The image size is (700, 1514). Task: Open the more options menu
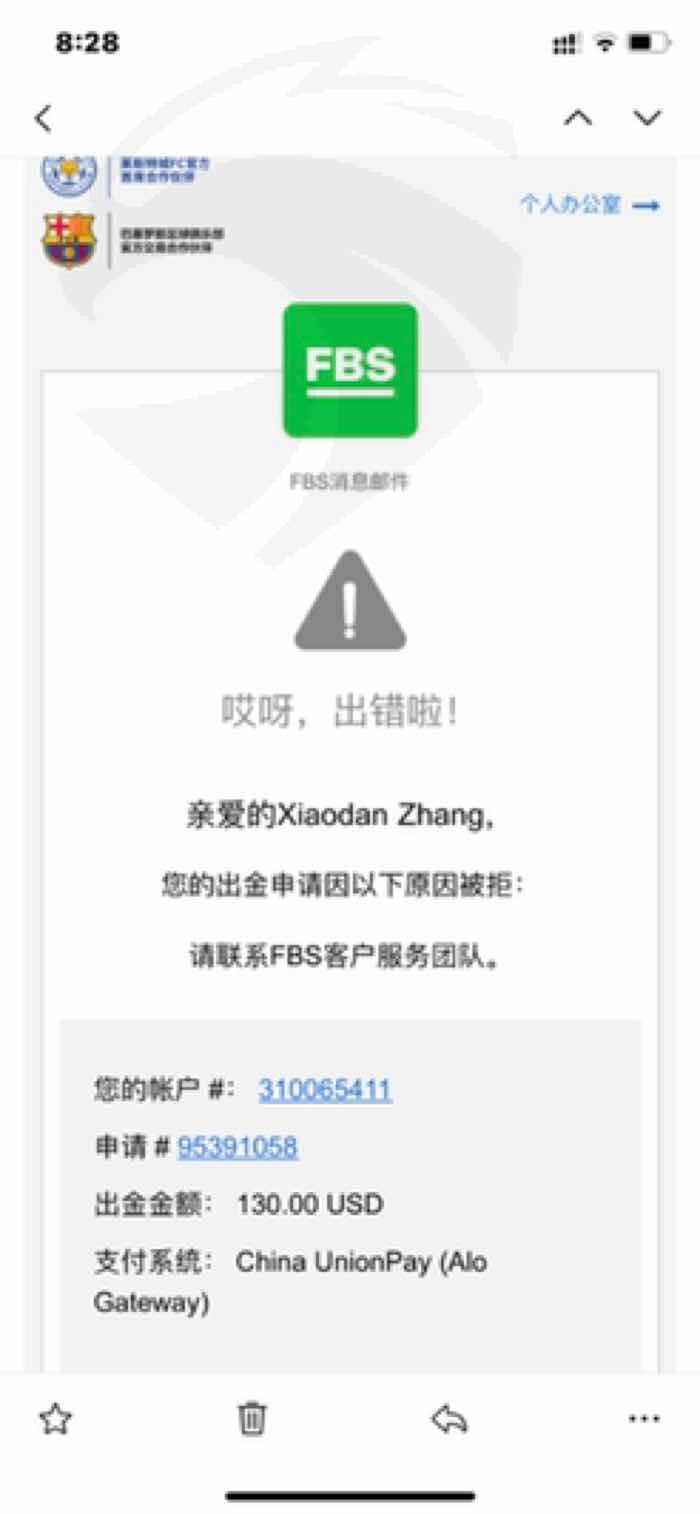click(x=644, y=1418)
